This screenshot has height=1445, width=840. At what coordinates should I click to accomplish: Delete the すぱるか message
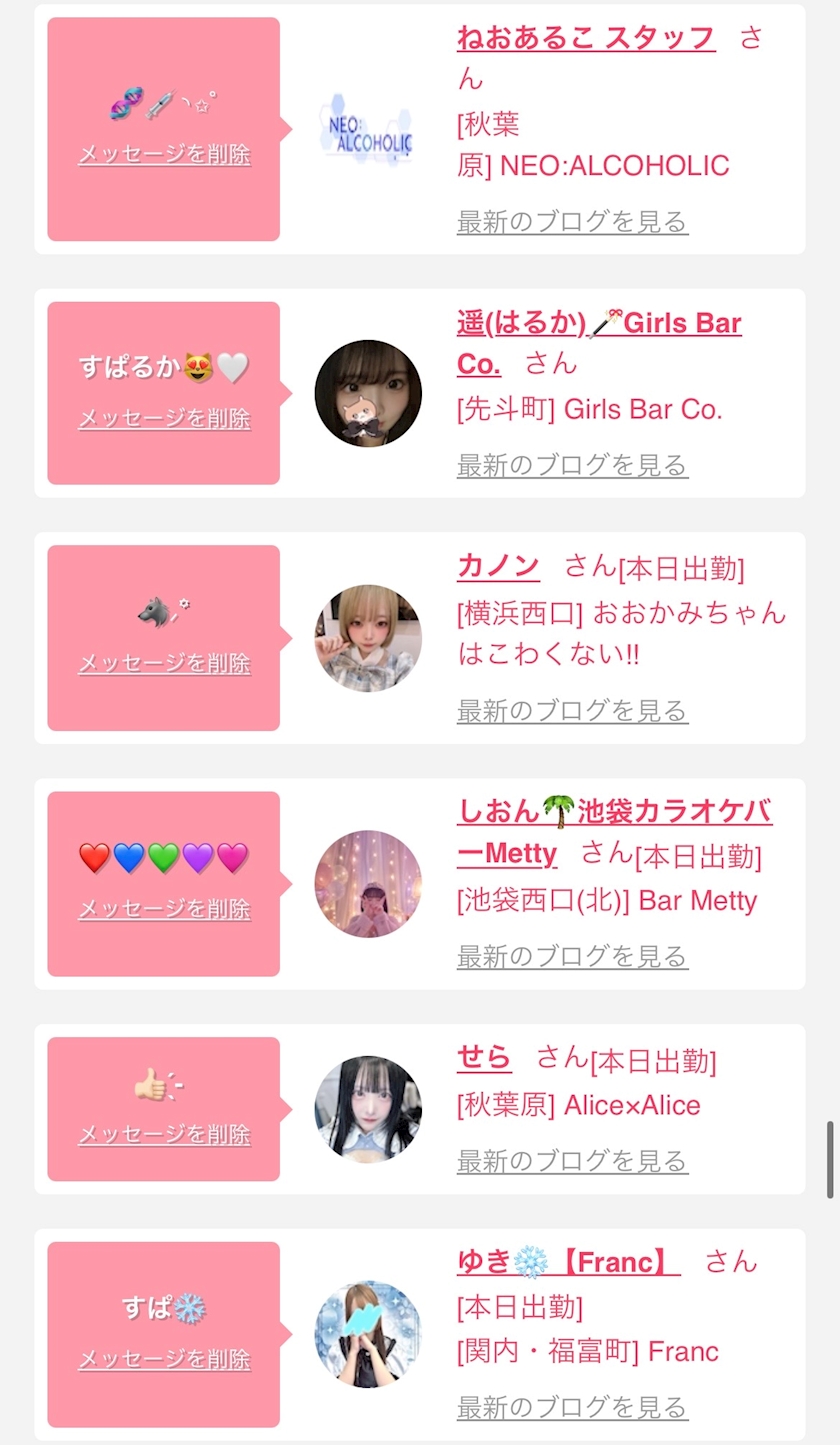tap(164, 418)
